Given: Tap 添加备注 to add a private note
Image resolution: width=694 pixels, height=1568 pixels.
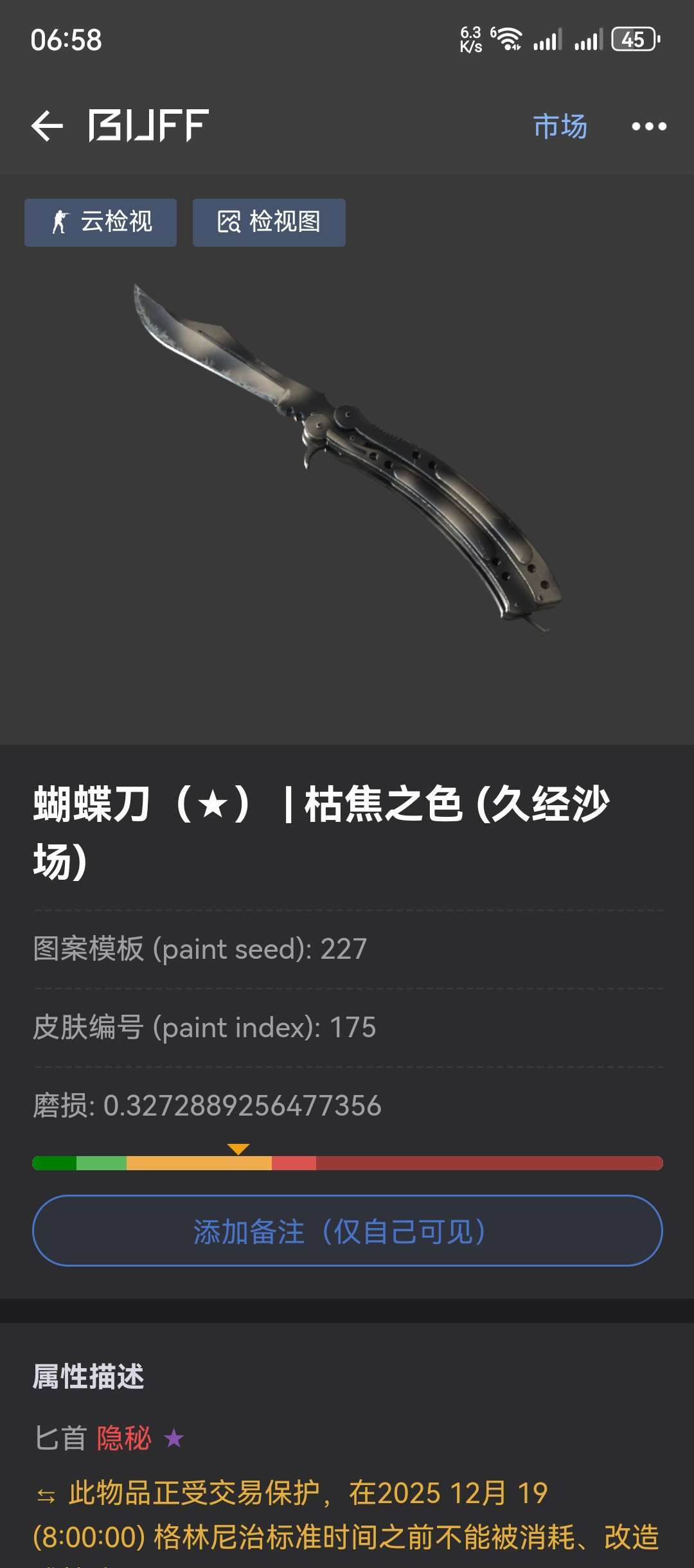Looking at the screenshot, I should (347, 1231).
